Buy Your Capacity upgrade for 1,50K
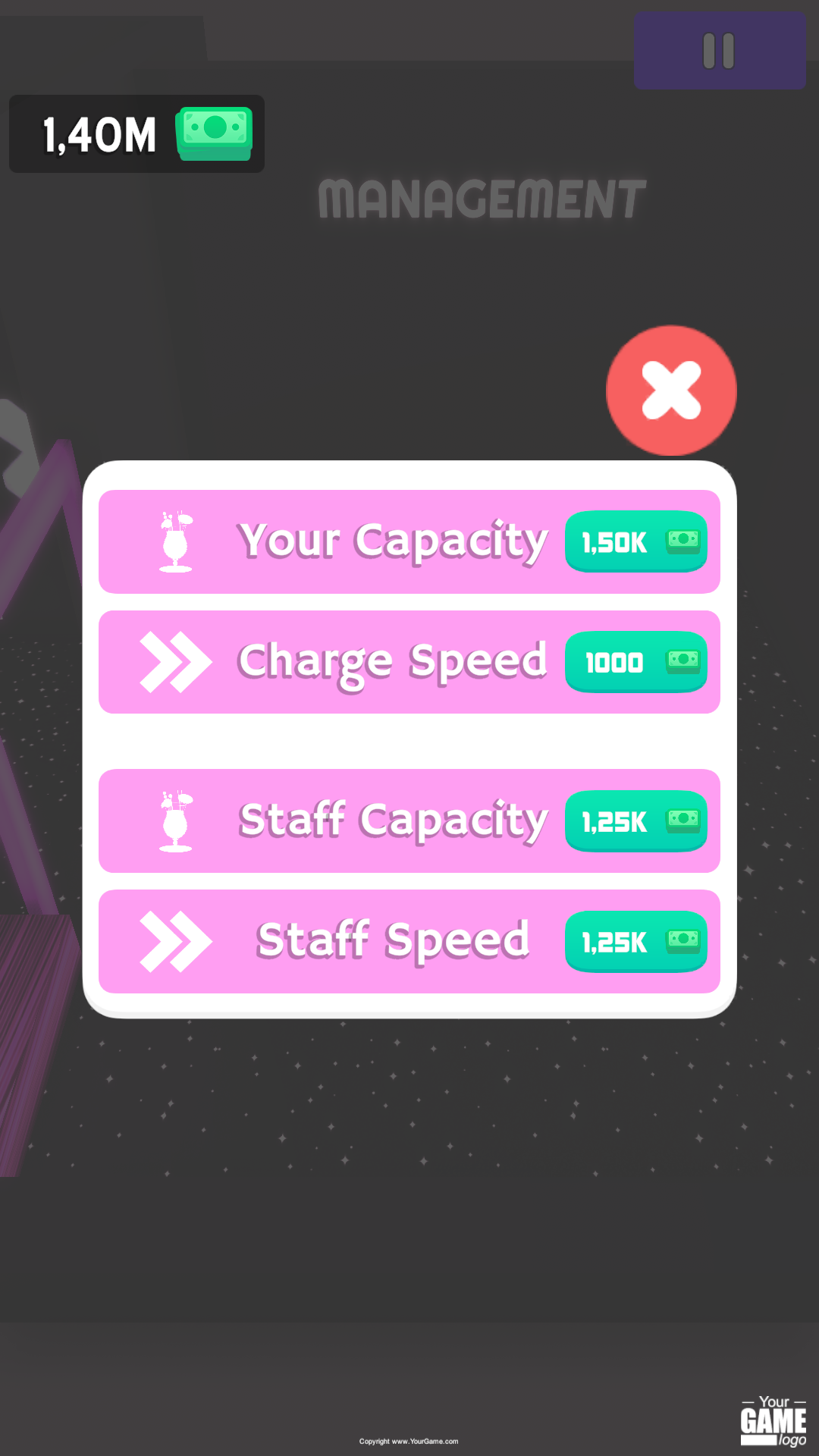The image size is (819, 1456). (635, 541)
